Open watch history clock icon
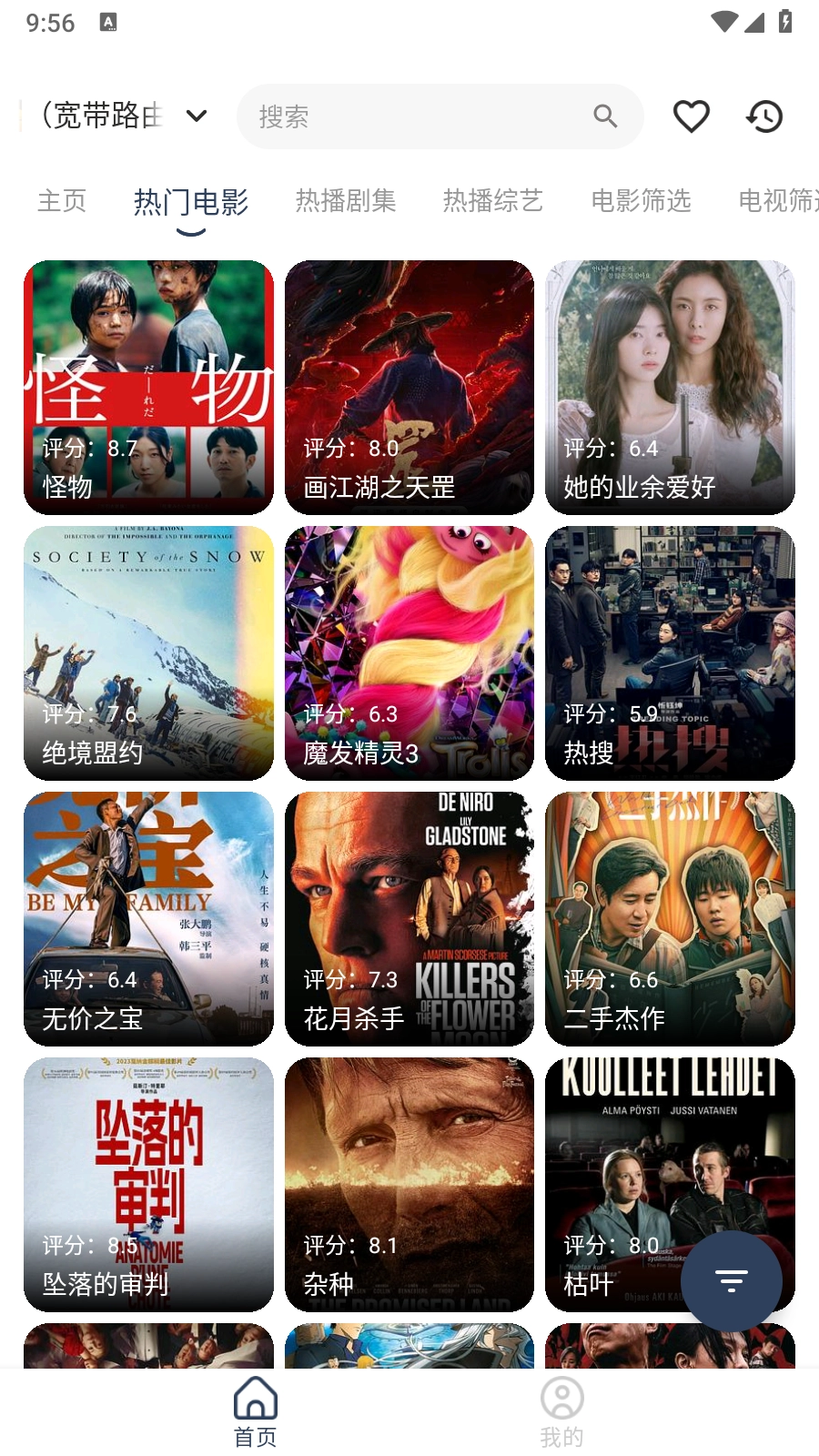819x1456 pixels. point(764,116)
